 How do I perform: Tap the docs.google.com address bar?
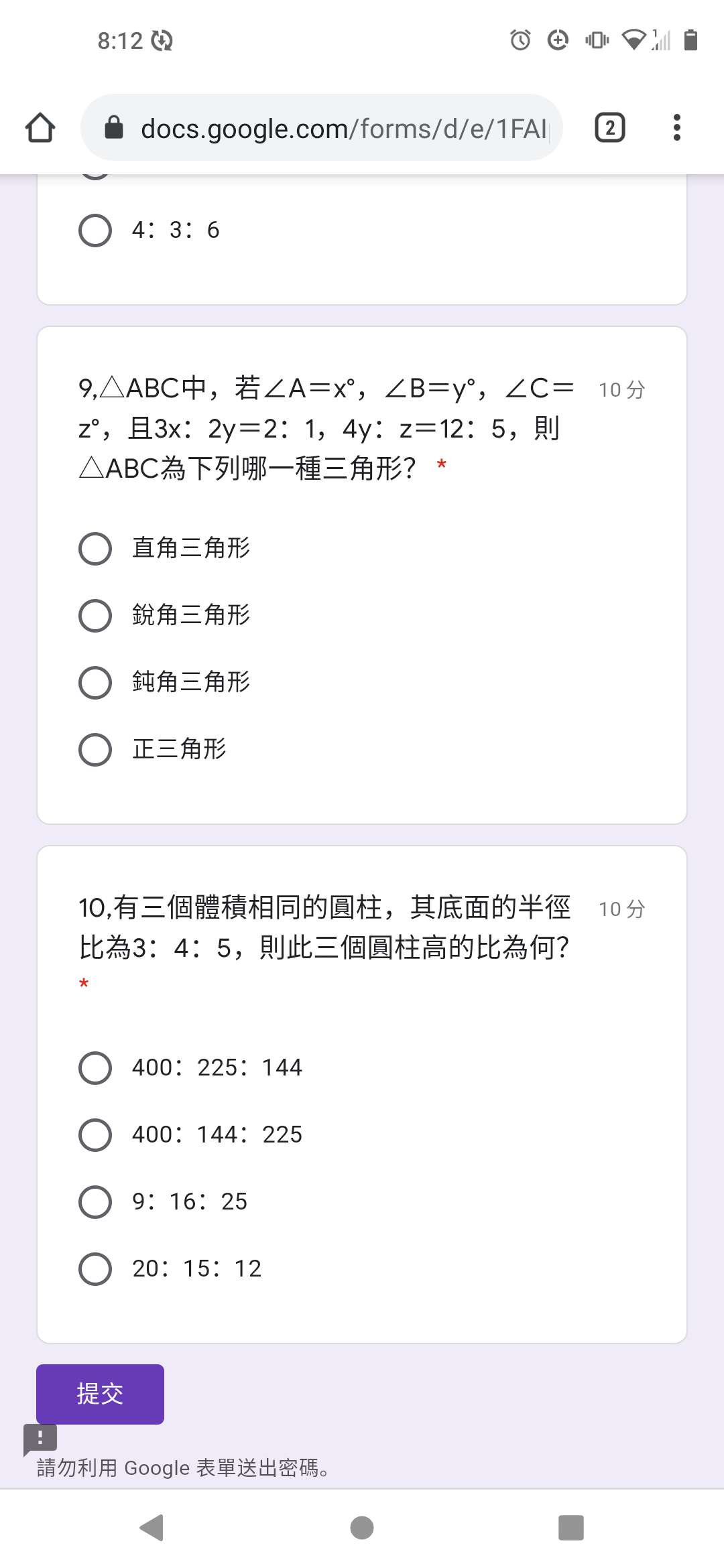pyautogui.click(x=321, y=127)
